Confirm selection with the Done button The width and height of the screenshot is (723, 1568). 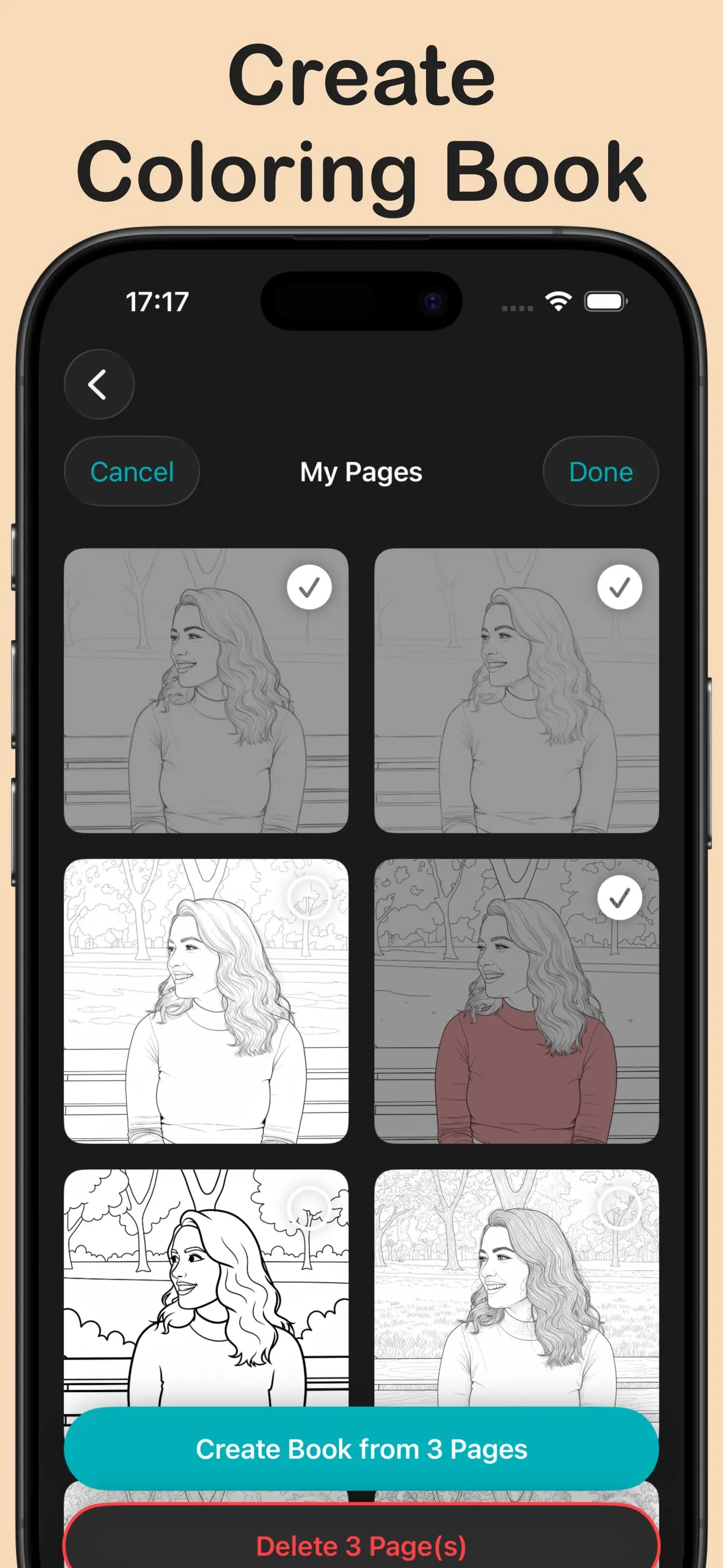point(600,471)
